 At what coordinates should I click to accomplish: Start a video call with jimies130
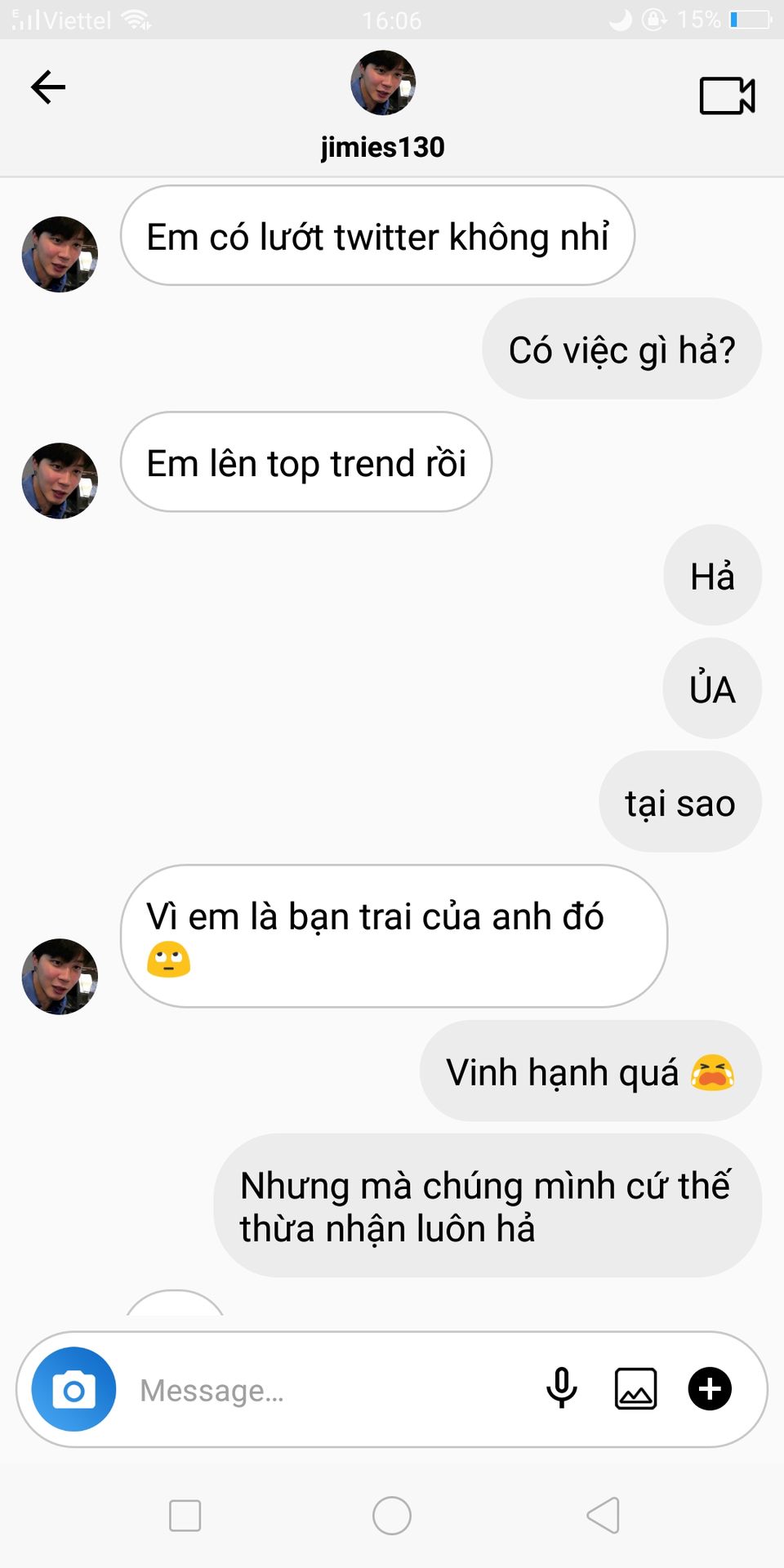pyautogui.click(x=727, y=96)
